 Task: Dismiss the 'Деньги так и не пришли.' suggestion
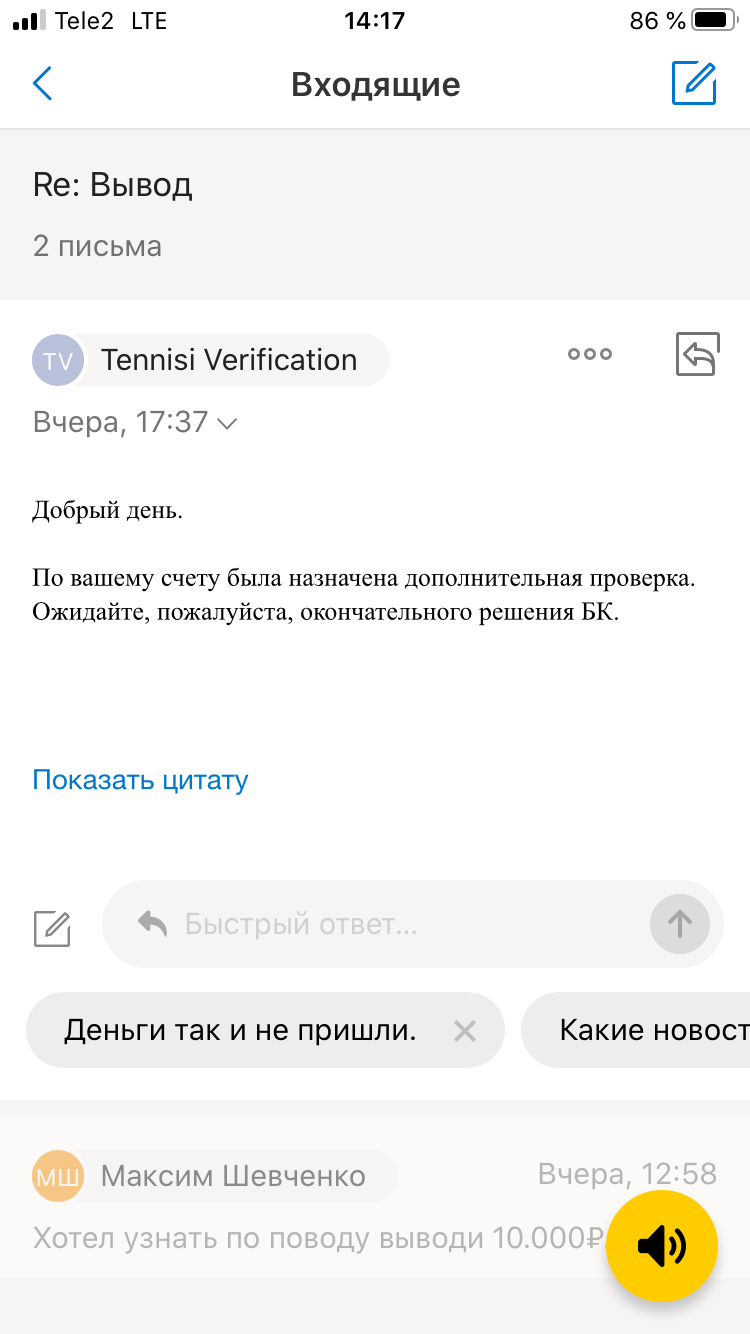pos(465,1031)
